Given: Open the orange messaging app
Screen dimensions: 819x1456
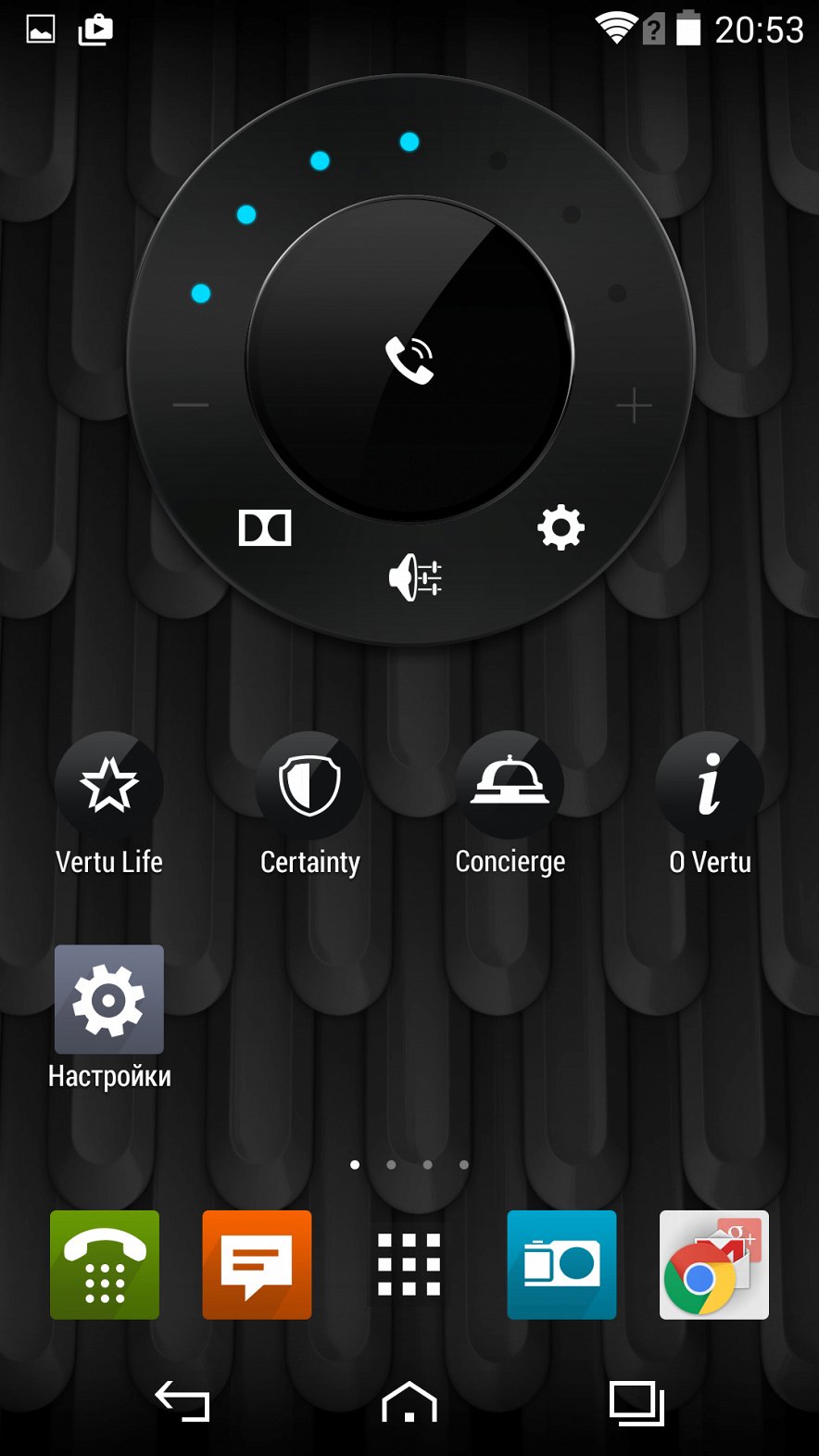Looking at the screenshot, I should tap(257, 1265).
